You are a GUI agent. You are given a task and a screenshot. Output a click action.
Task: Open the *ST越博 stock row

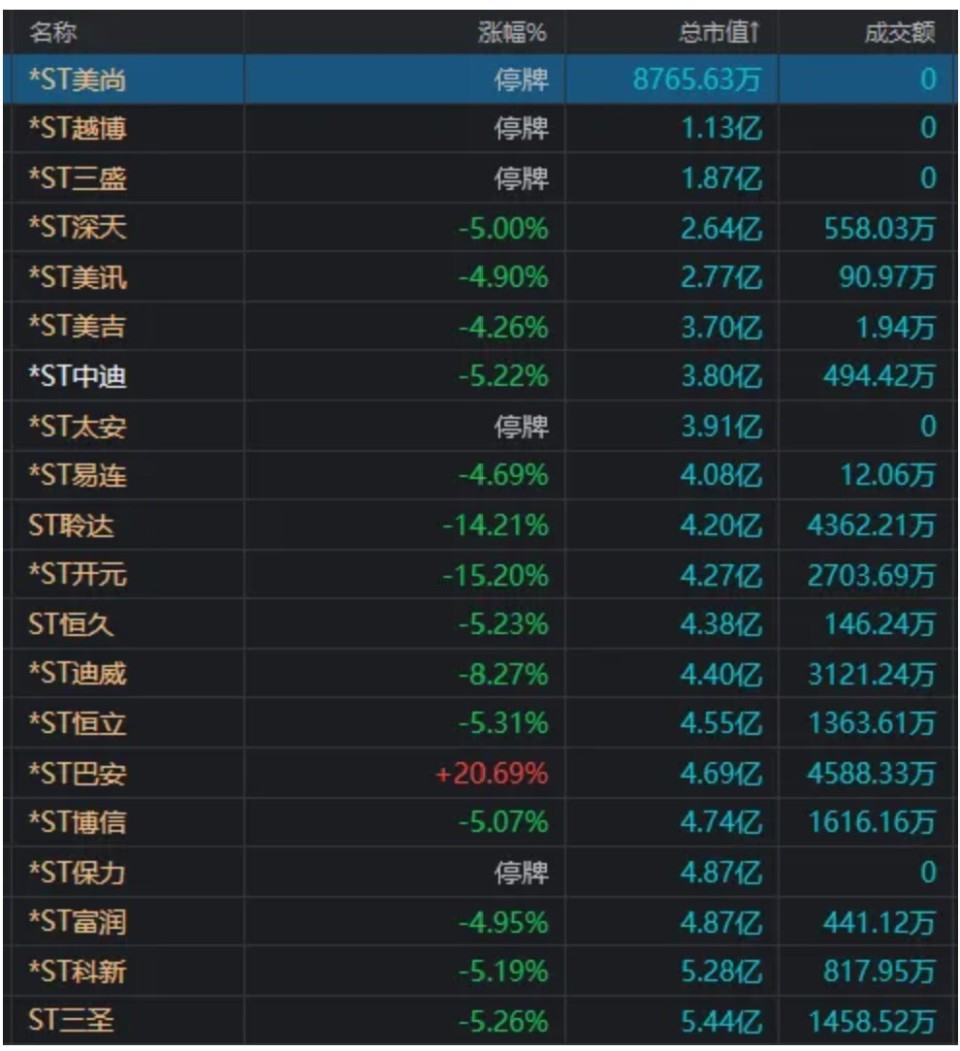tap(78, 129)
